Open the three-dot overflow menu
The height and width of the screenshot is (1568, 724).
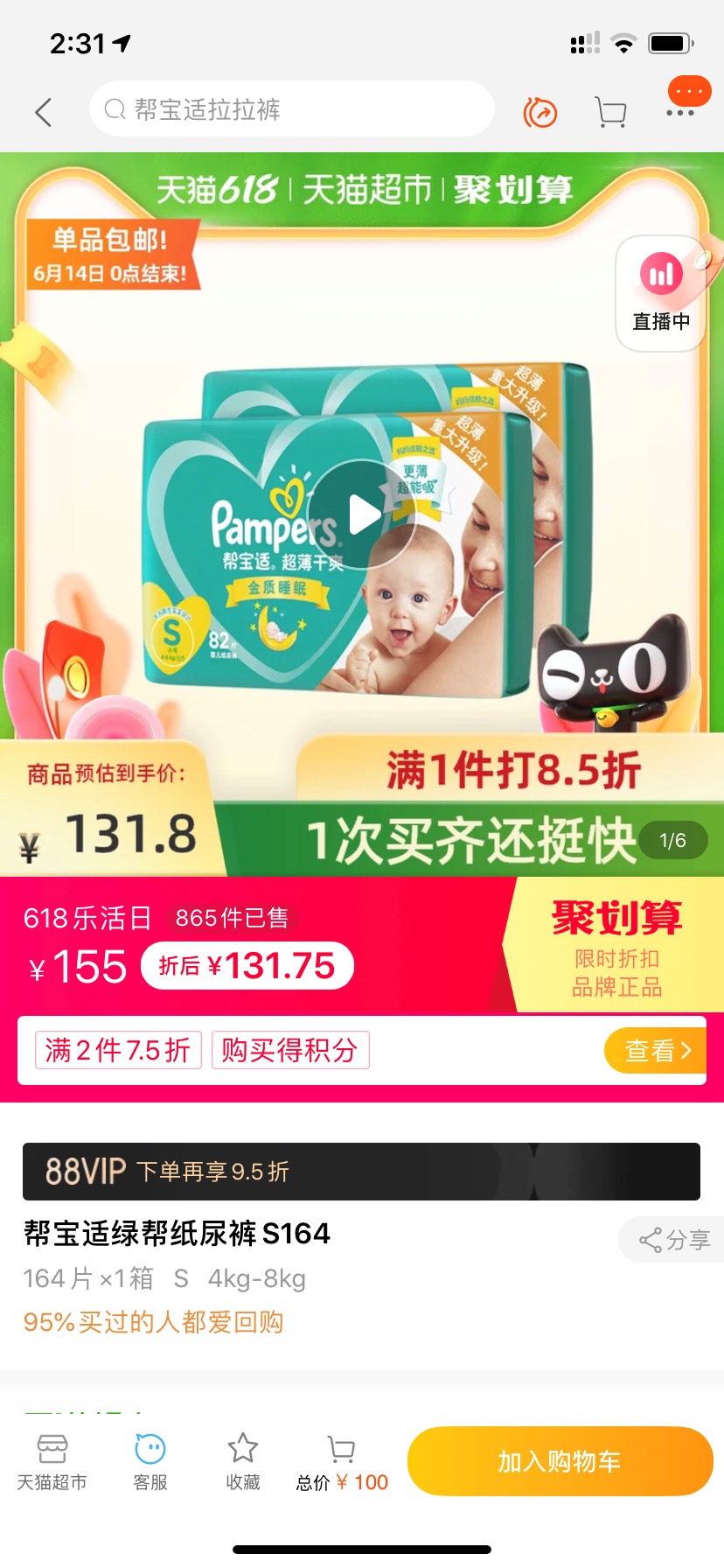pos(680,113)
